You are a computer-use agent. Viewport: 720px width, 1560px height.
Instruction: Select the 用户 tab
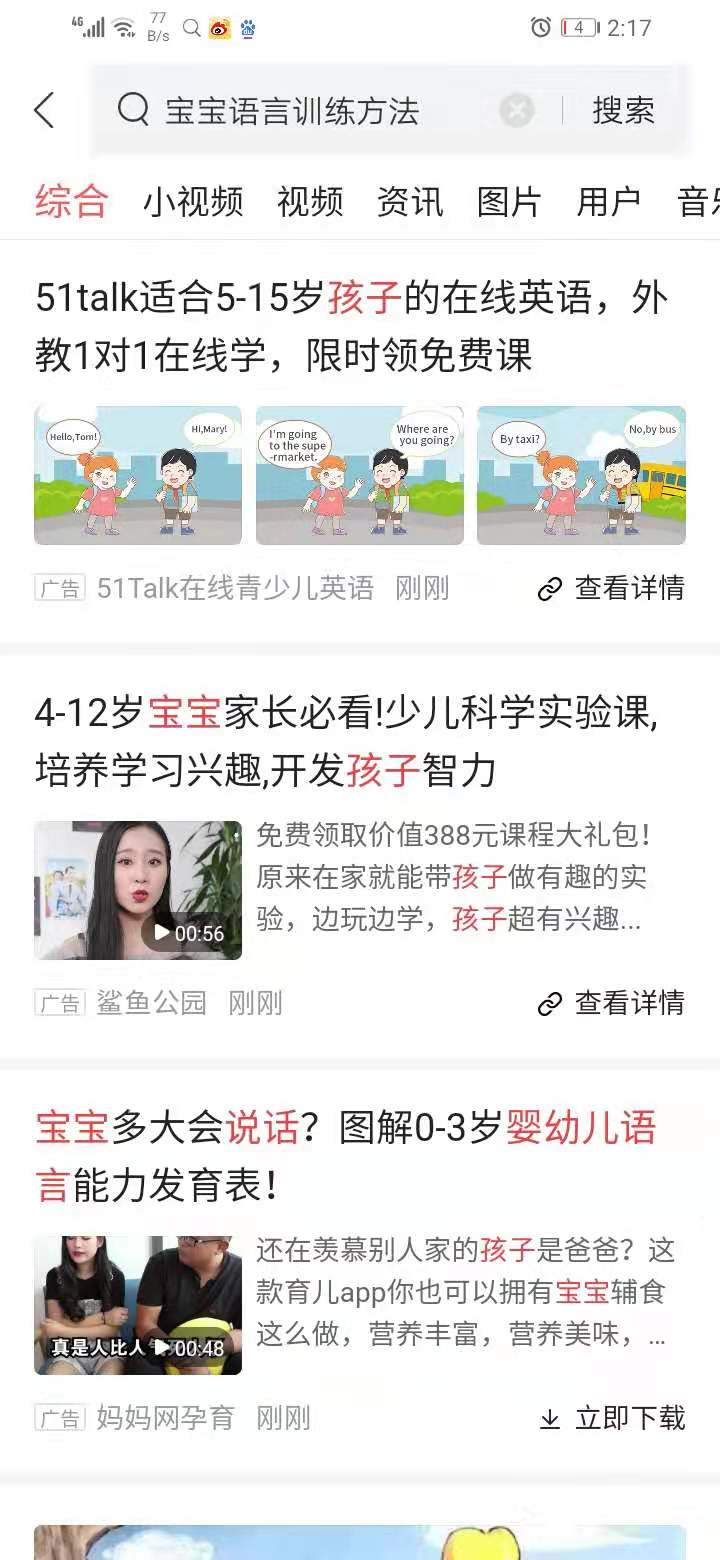coord(607,202)
